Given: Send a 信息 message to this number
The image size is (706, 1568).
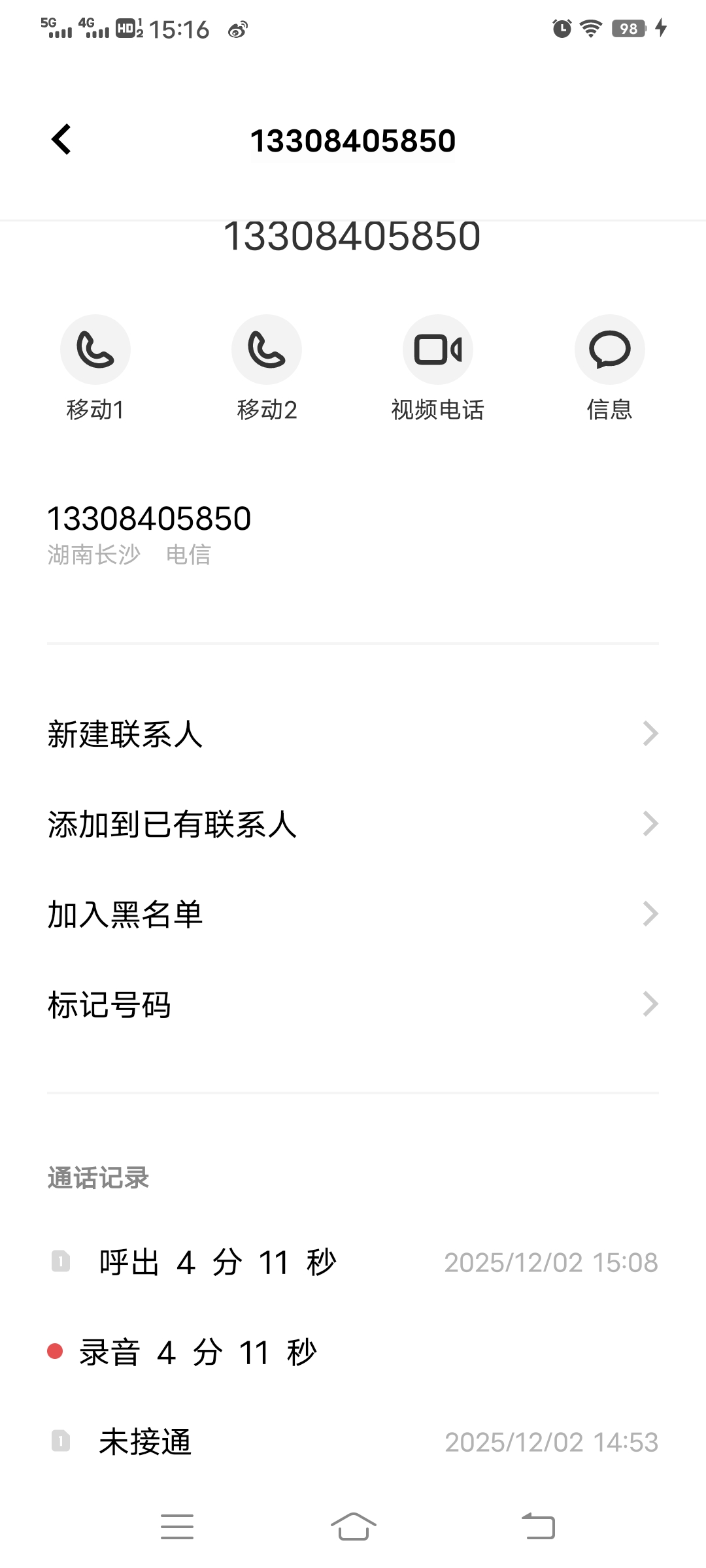Looking at the screenshot, I should [x=609, y=350].
